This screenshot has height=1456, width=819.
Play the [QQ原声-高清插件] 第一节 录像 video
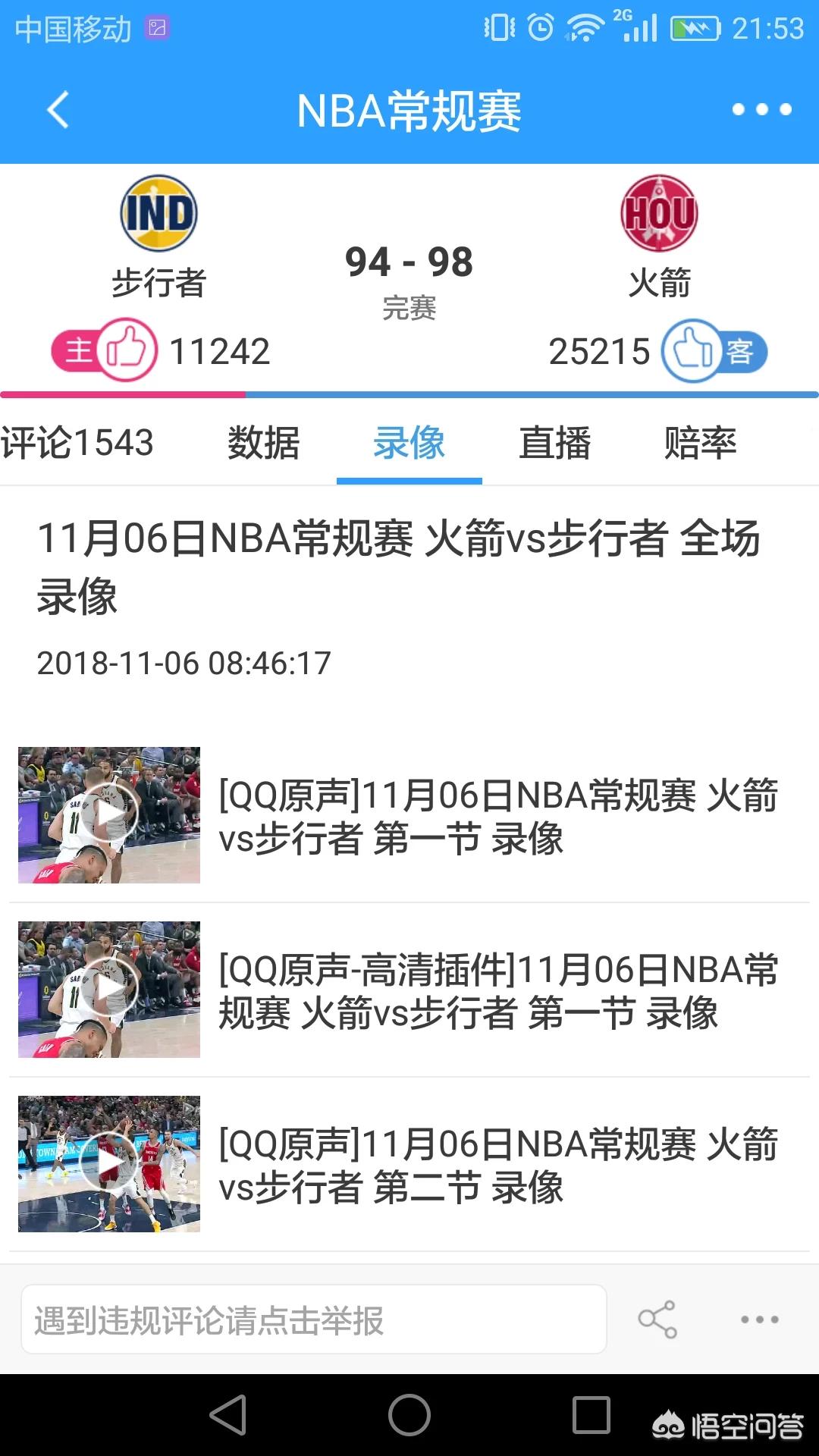click(409, 990)
